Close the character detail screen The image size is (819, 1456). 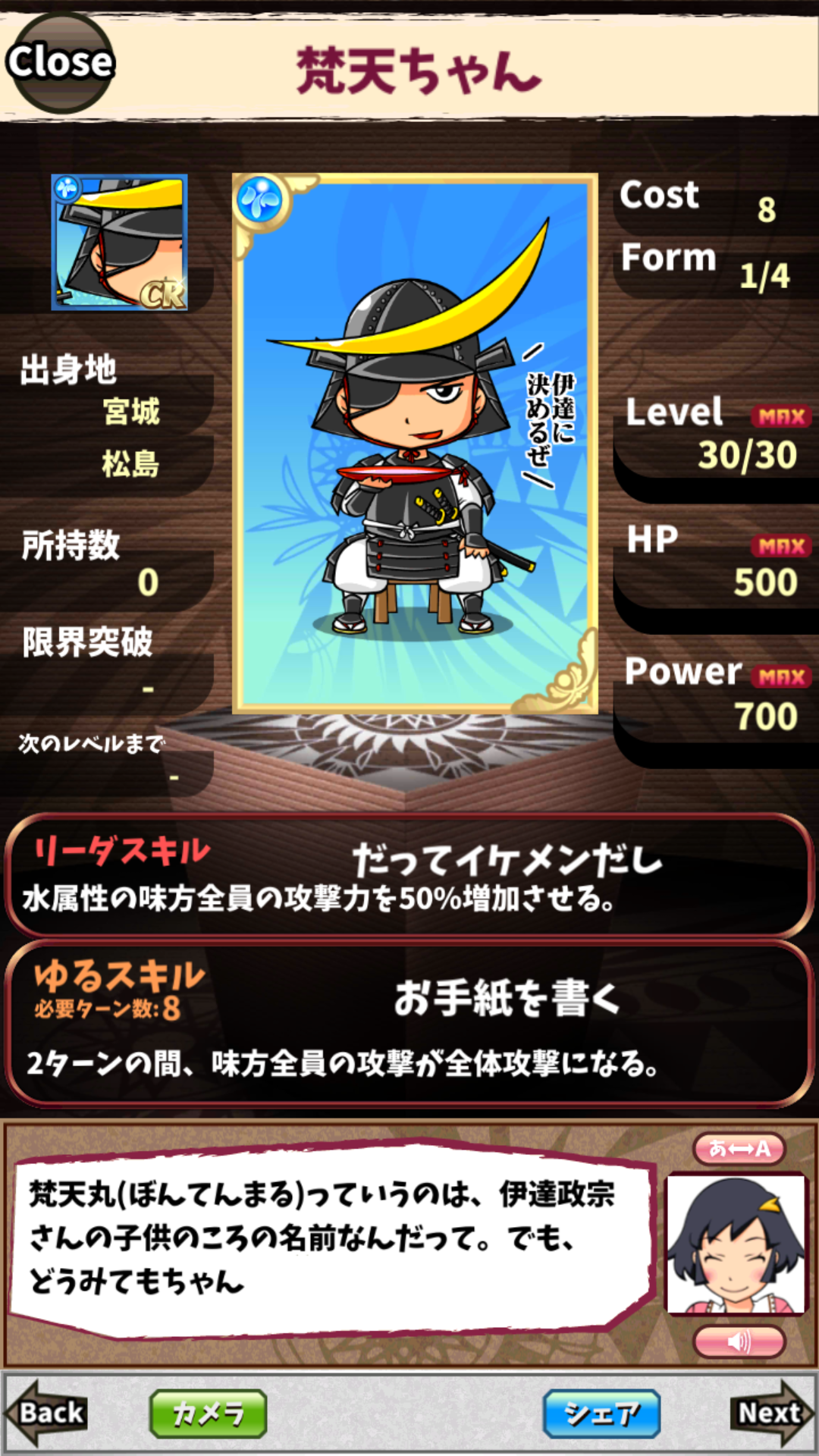coord(60,62)
